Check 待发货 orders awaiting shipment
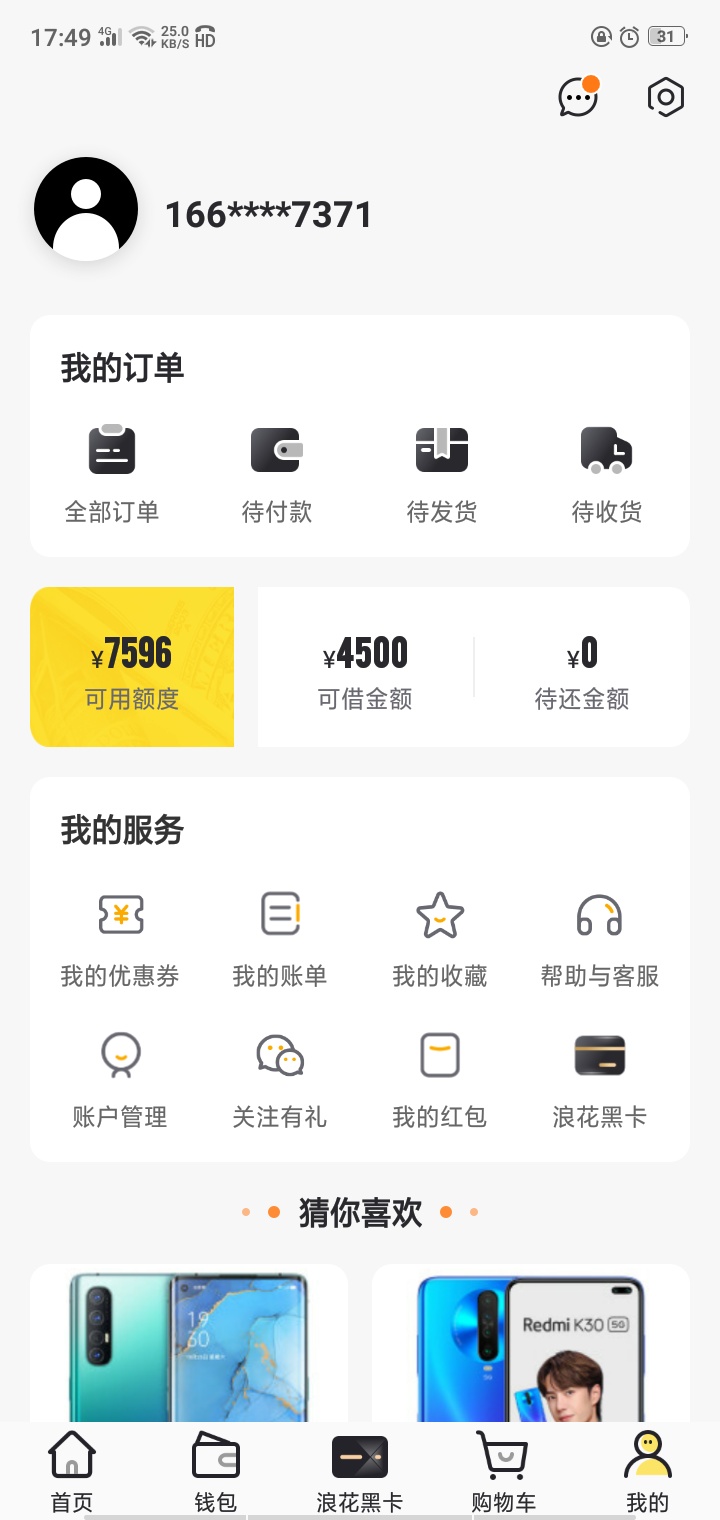 [442, 476]
